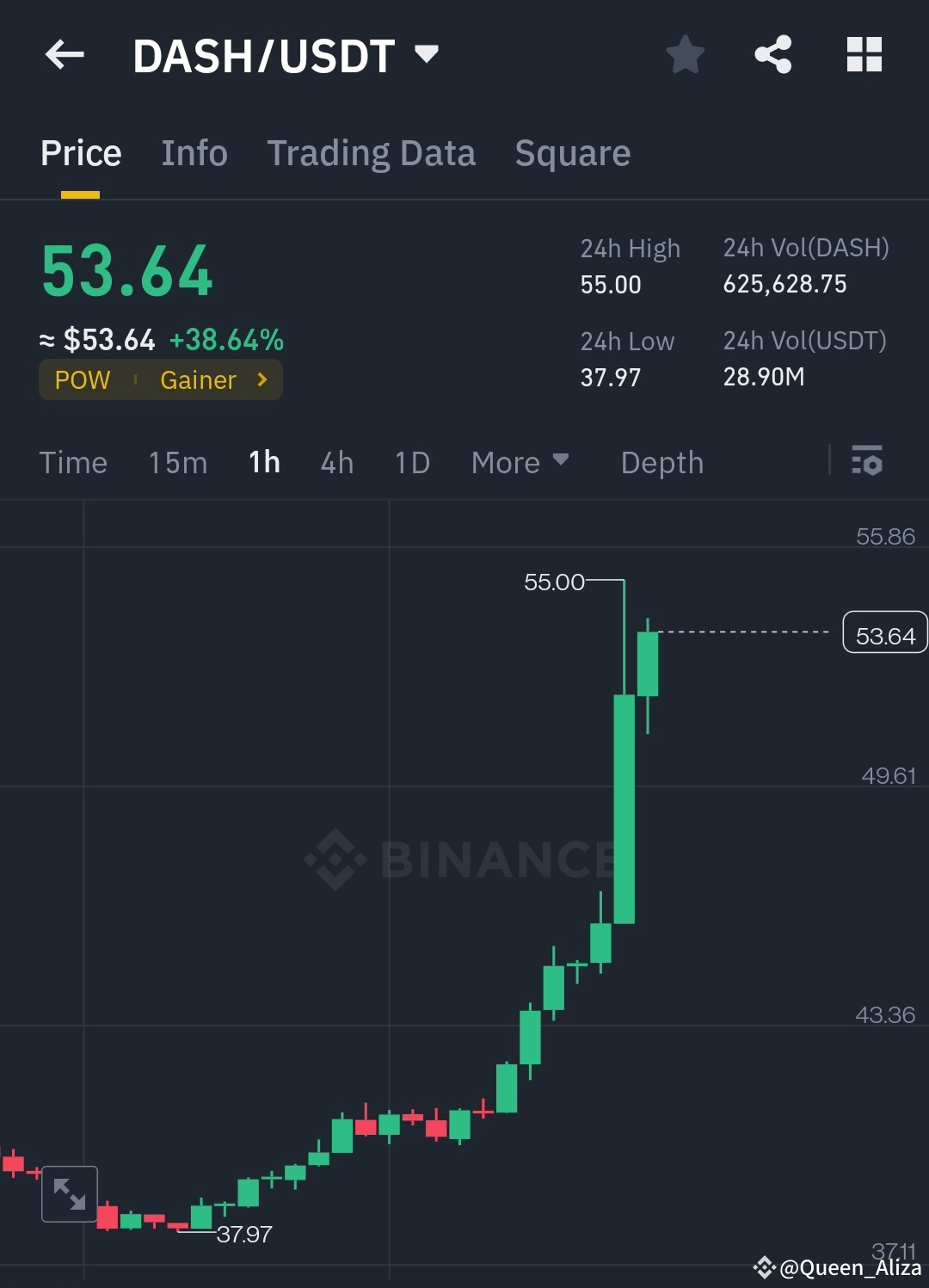Open the More timeframes dropdown
Viewport: 929px width, 1288px height.
point(520,462)
